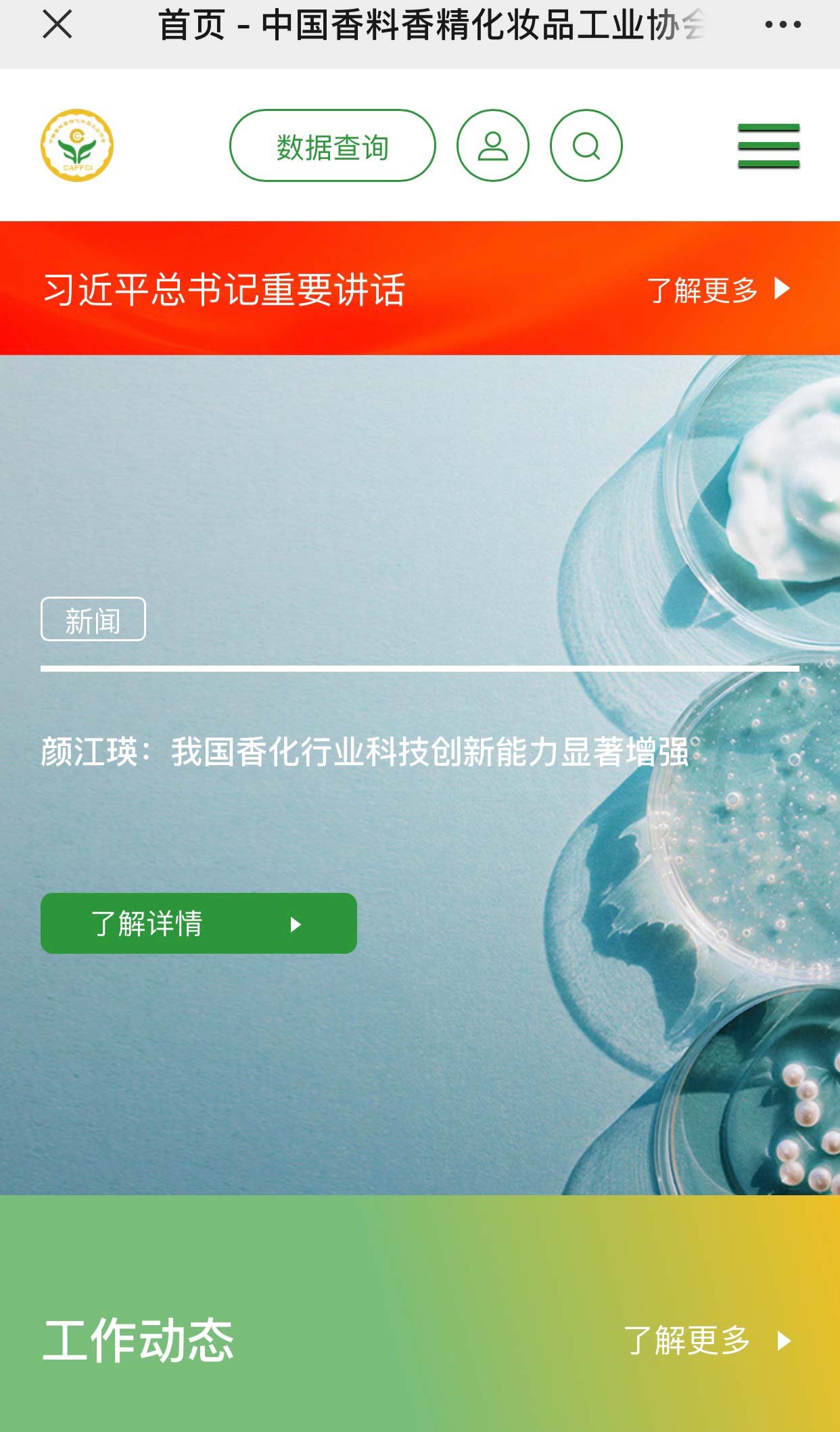Tap the 数据查询 button
Viewport: 840px width, 1432px height.
click(332, 146)
